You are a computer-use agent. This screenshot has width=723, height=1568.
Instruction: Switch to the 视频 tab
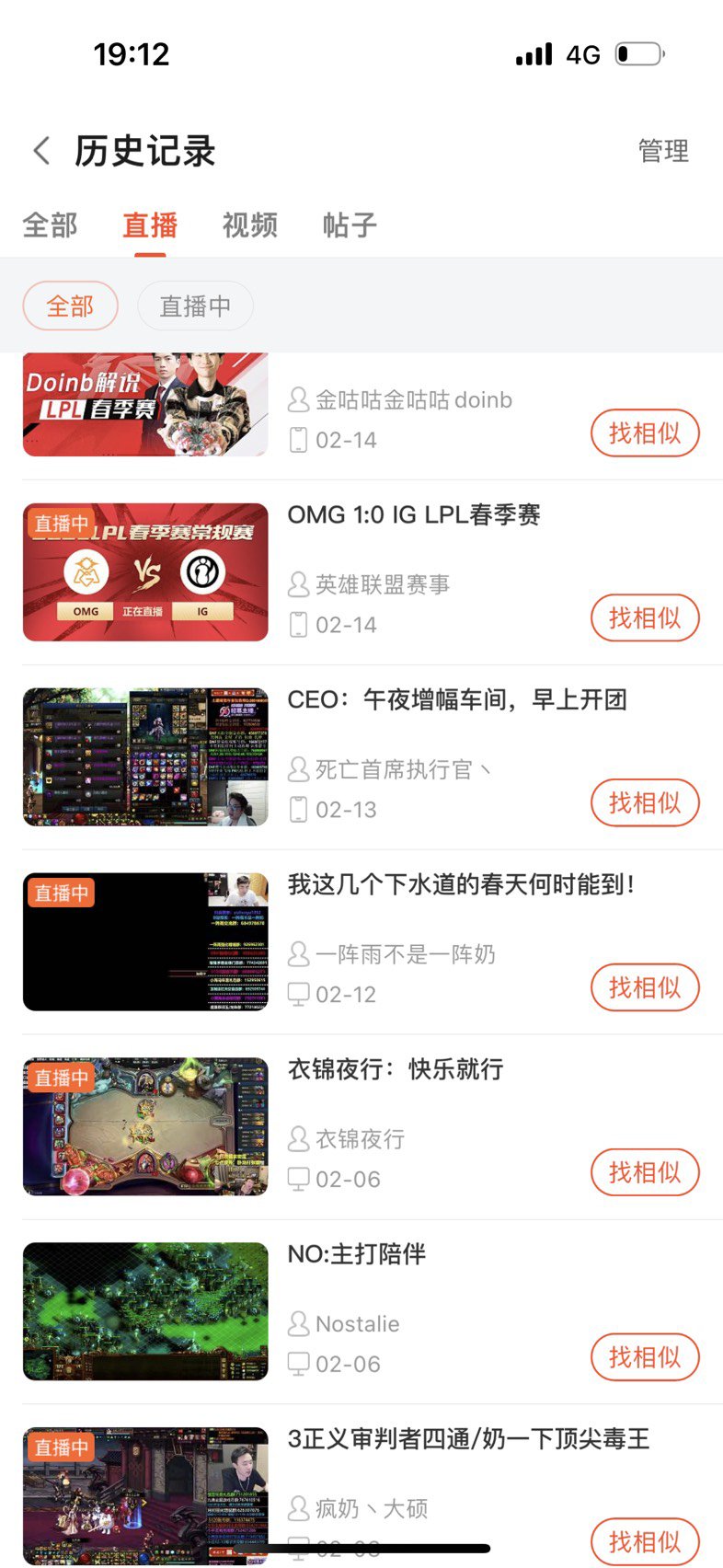coord(249,225)
